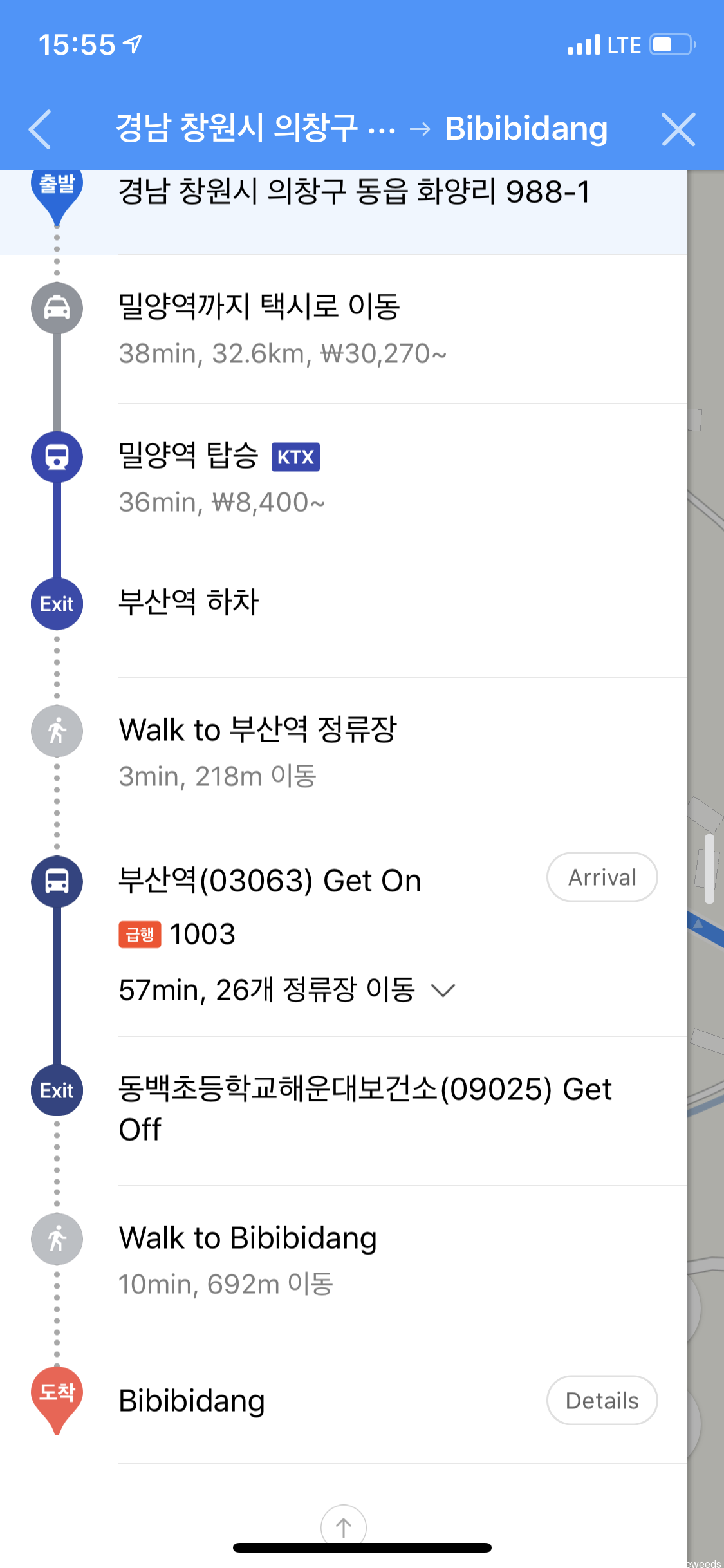Select the departure address 화양리 988-1

point(354,192)
